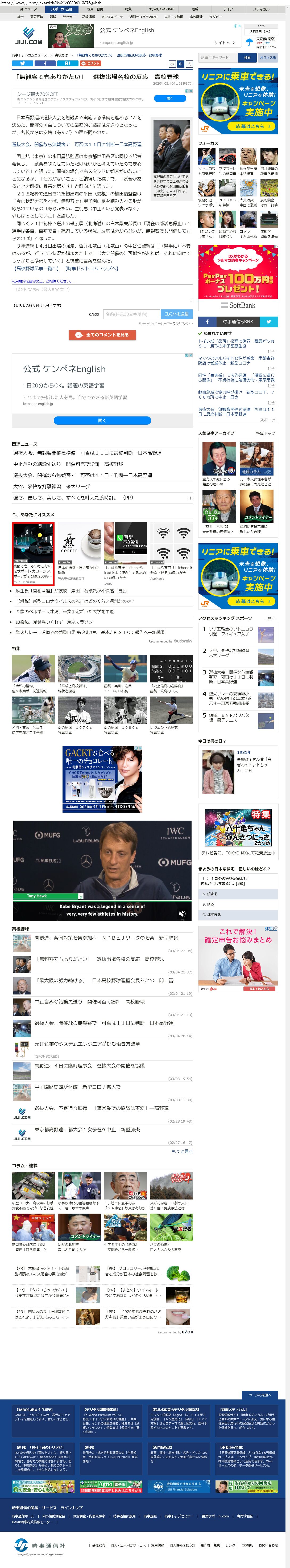290x1568 pixels.
Task: Tap the 検索 search button
Action: tap(247, 57)
